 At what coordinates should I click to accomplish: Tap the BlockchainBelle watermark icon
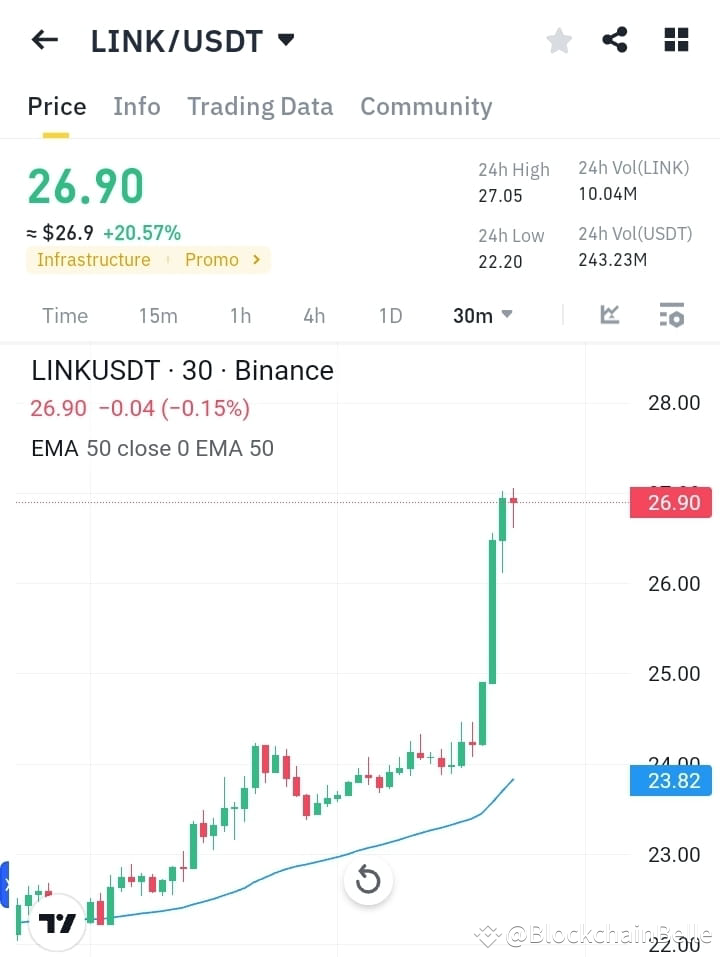coord(489,936)
